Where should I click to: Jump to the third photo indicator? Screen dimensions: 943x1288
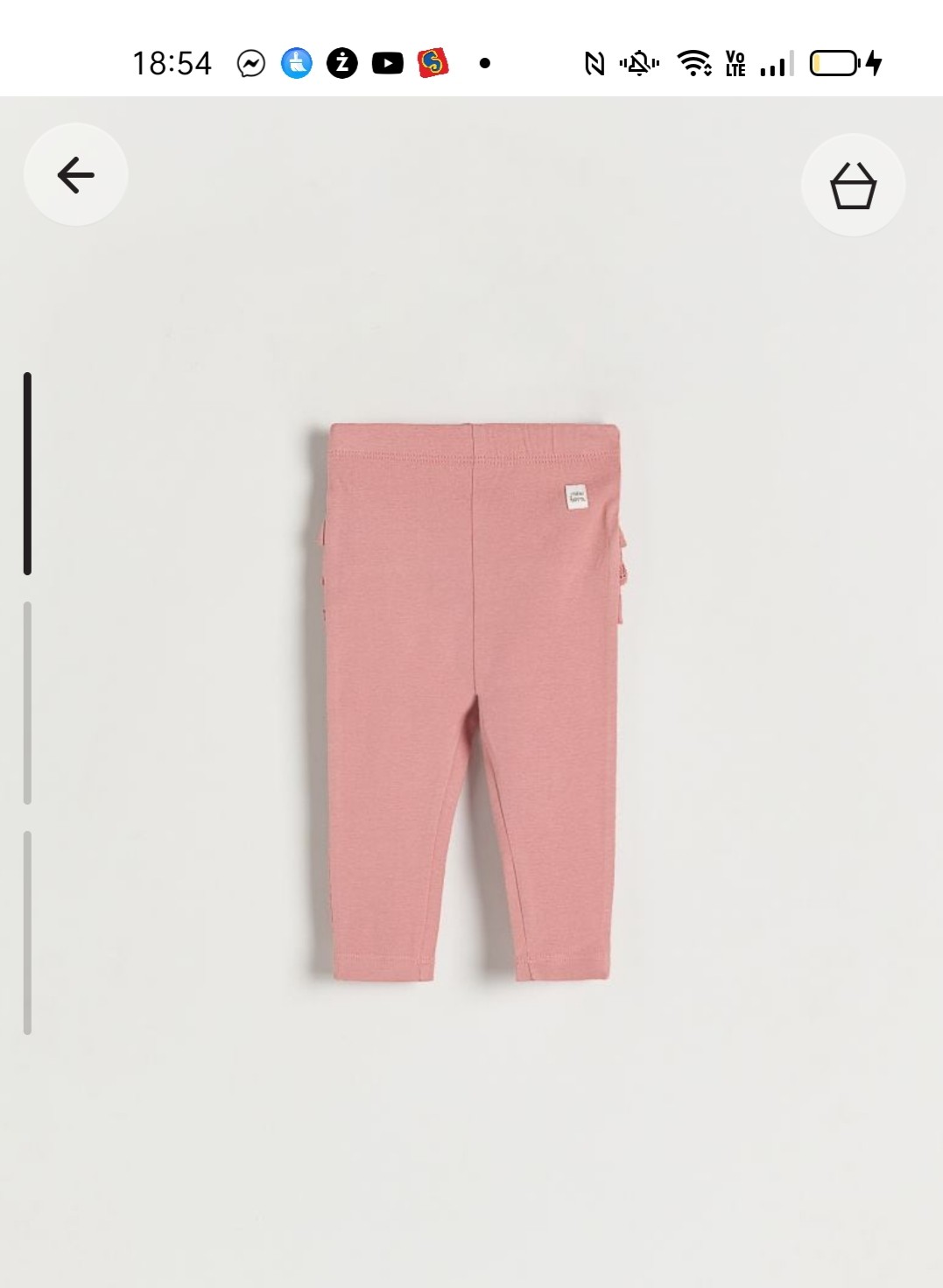[x=27, y=933]
